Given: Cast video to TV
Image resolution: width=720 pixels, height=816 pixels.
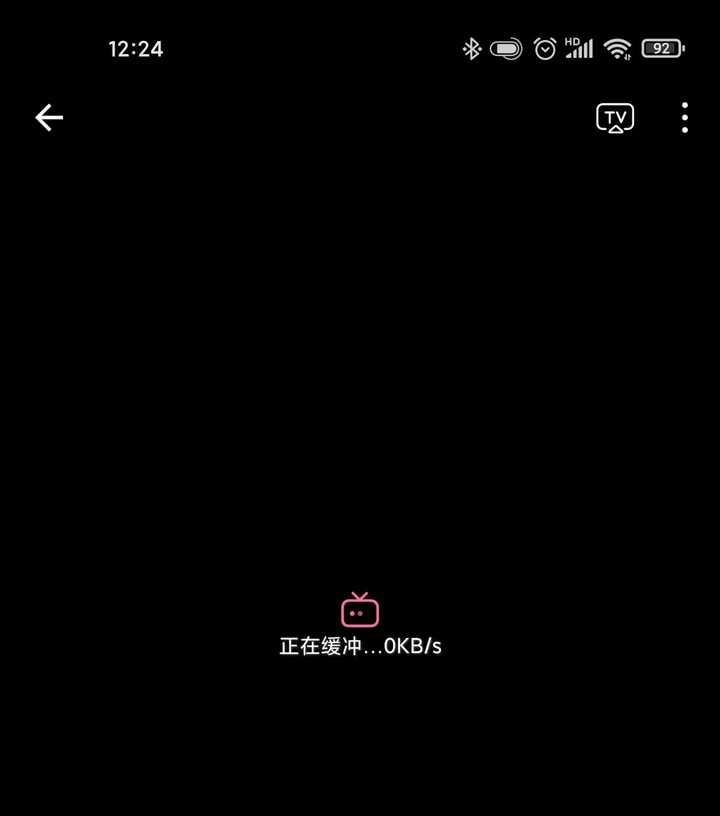Looking at the screenshot, I should click(x=615, y=118).
